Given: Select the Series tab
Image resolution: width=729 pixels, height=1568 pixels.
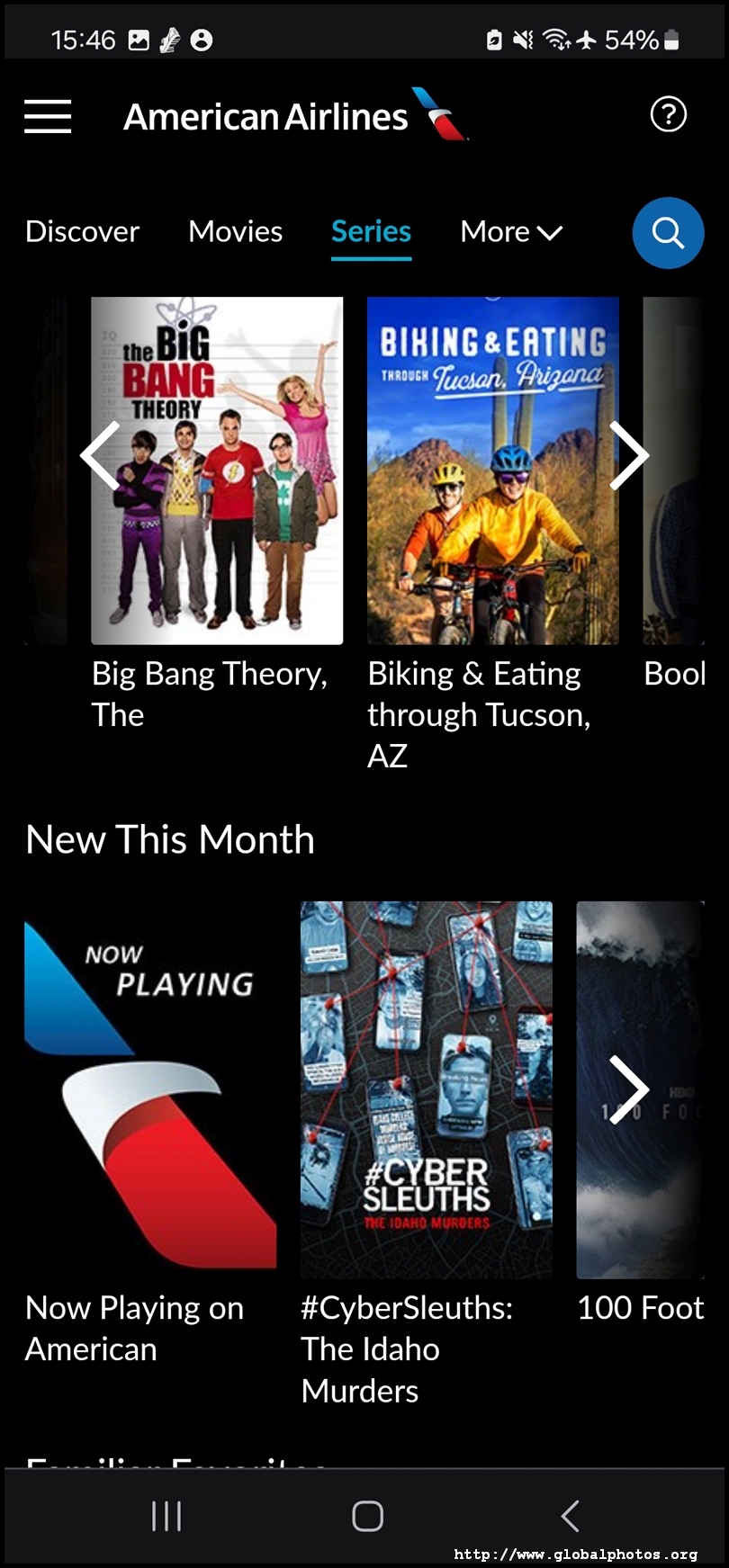Looking at the screenshot, I should [x=371, y=232].
